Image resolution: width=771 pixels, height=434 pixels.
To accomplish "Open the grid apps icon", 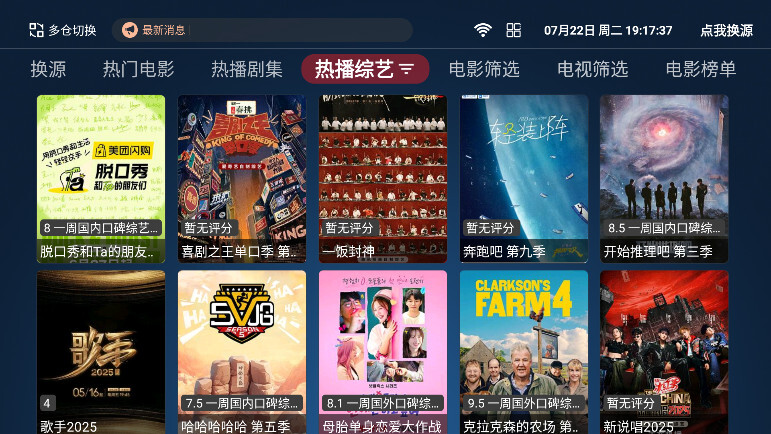I will tap(513, 30).
